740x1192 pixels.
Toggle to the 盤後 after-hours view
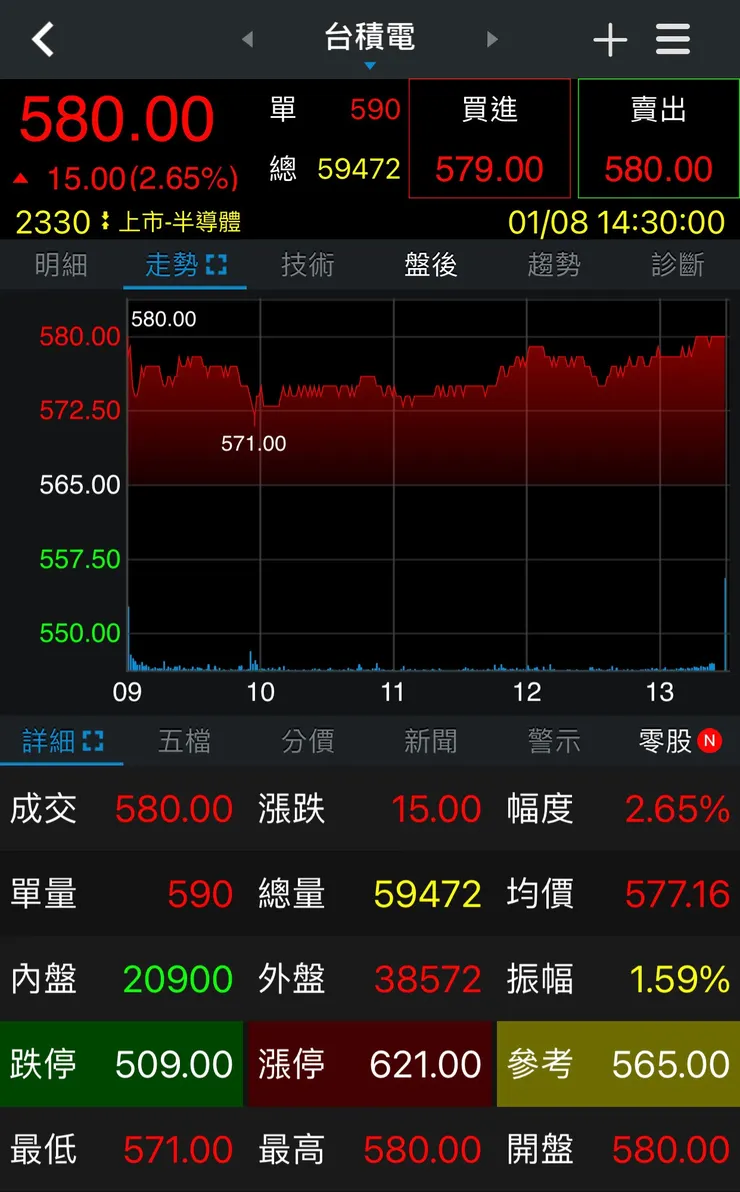click(430, 265)
